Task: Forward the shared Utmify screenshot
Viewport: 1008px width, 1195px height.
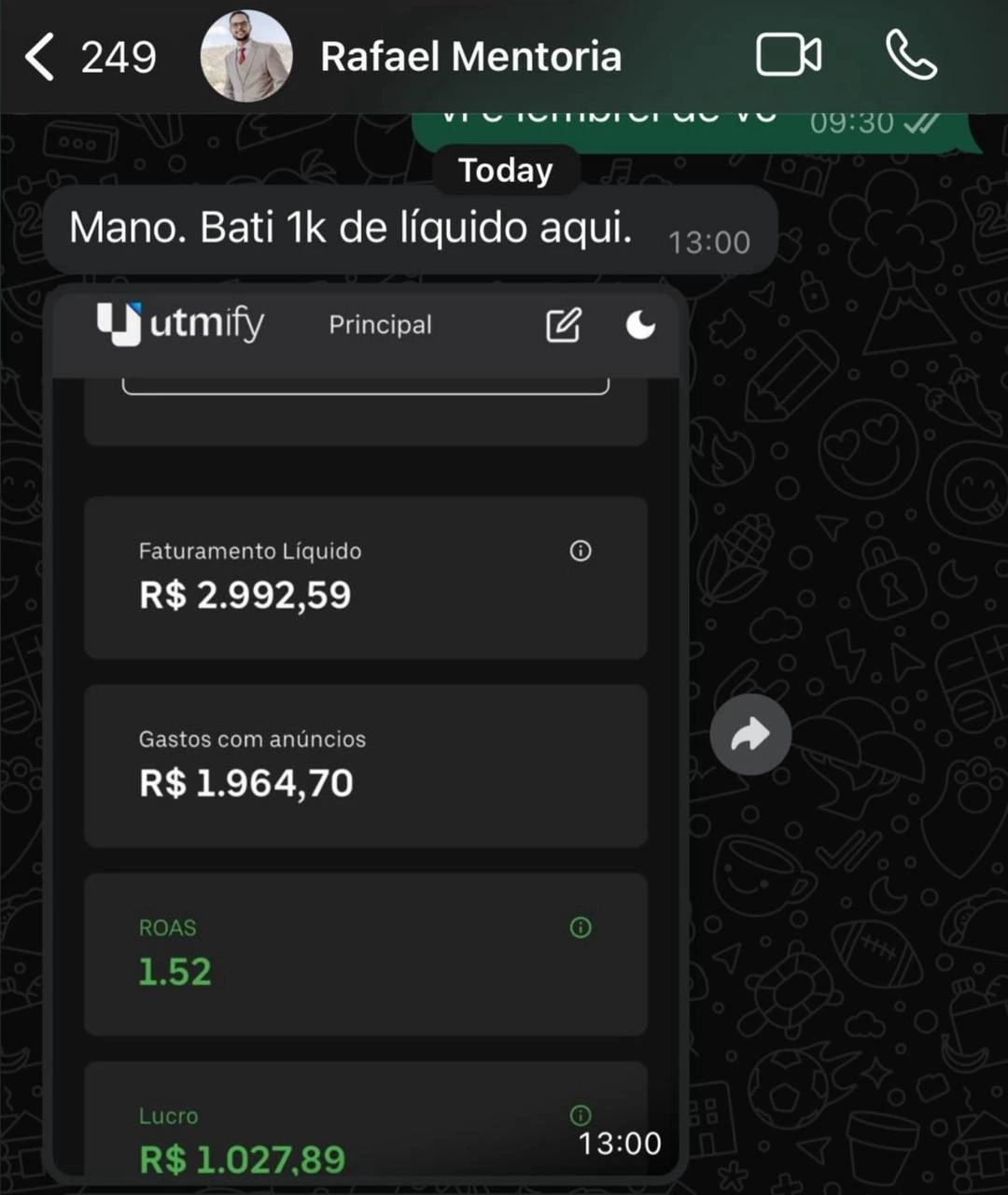Action: pos(750,734)
